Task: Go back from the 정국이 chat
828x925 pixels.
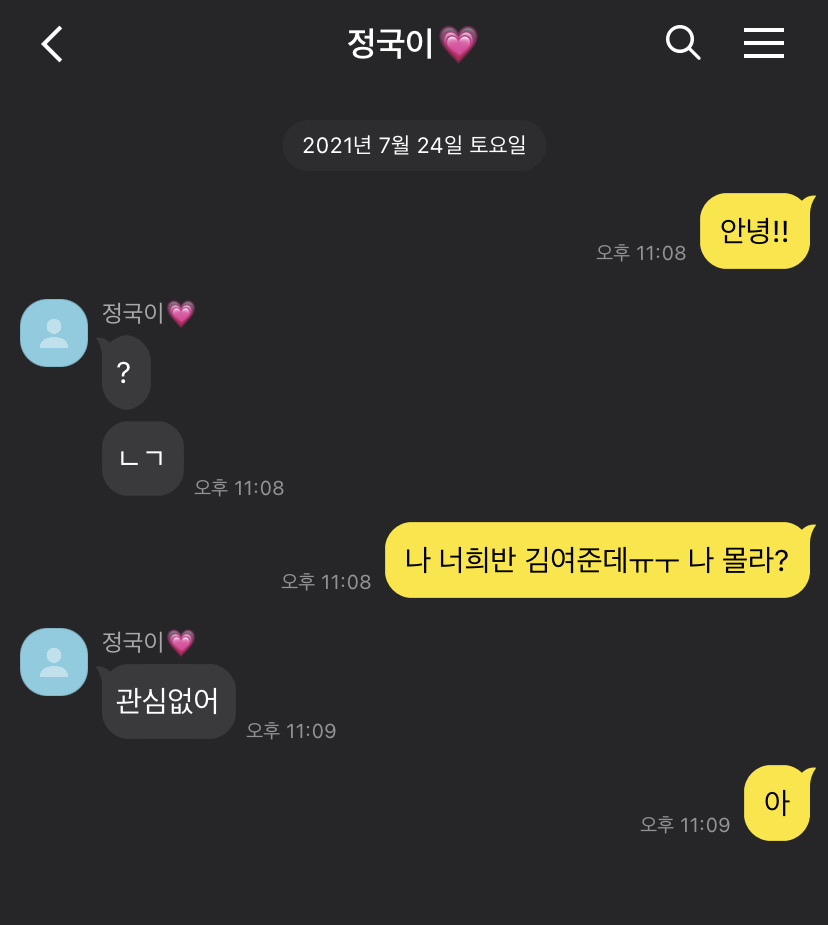Action: pos(52,44)
